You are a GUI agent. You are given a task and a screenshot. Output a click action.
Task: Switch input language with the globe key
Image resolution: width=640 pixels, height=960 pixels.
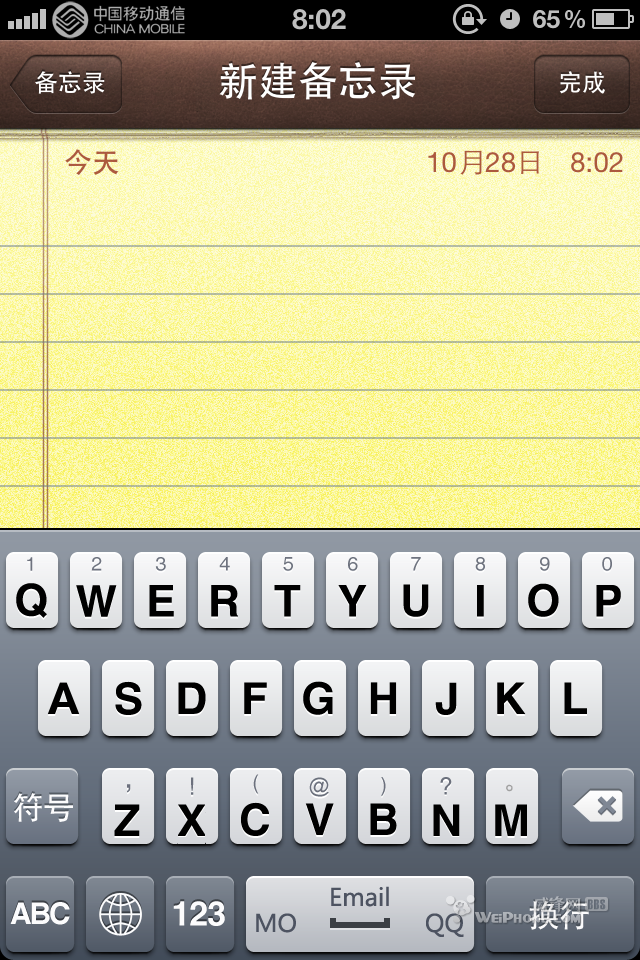[120, 914]
